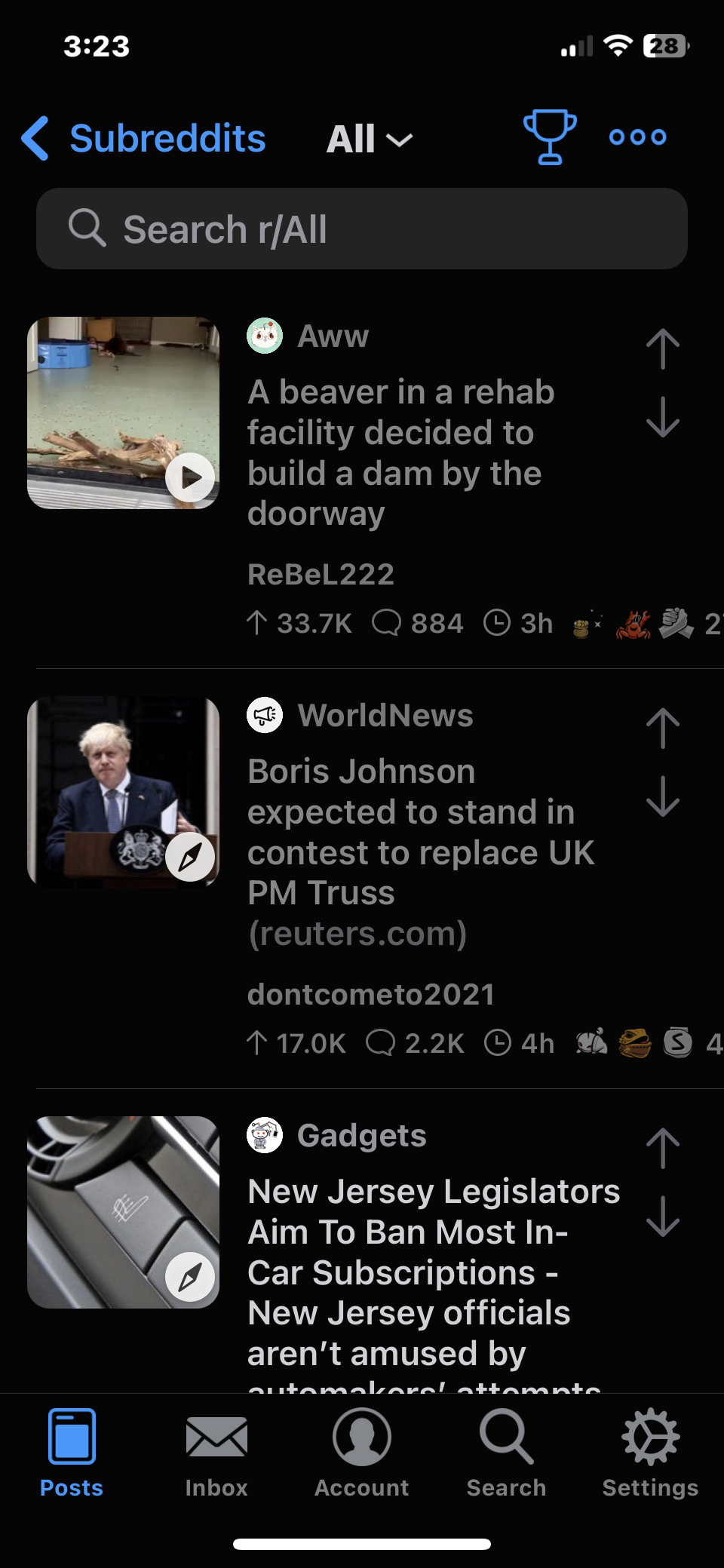Viewport: 724px width, 1568px height.
Task: Upvote the New Jersey Legislators post
Action: click(x=663, y=1149)
